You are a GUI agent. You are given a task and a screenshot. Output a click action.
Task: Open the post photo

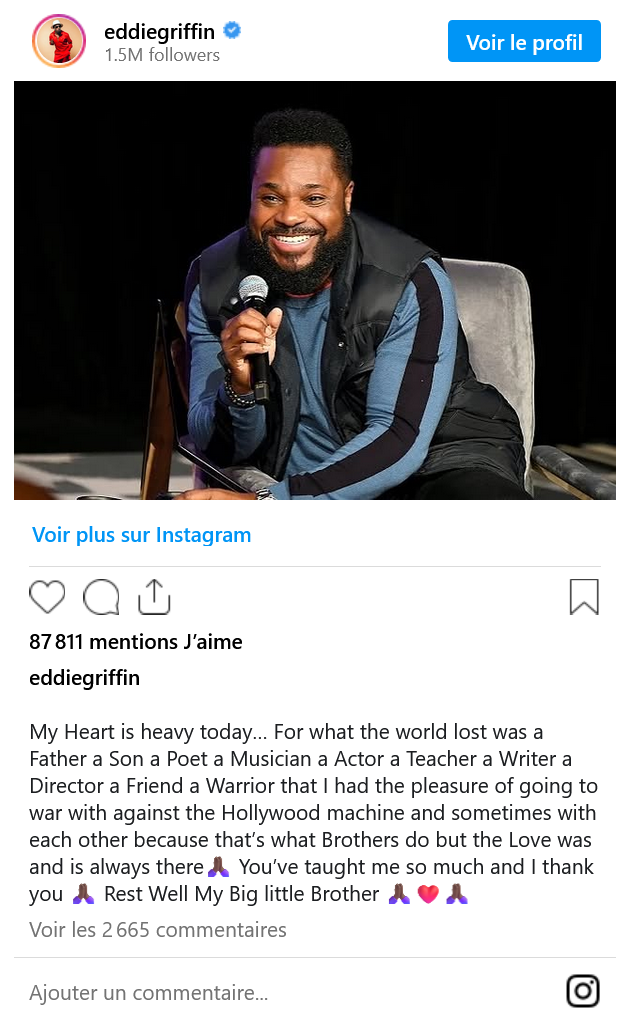315,290
